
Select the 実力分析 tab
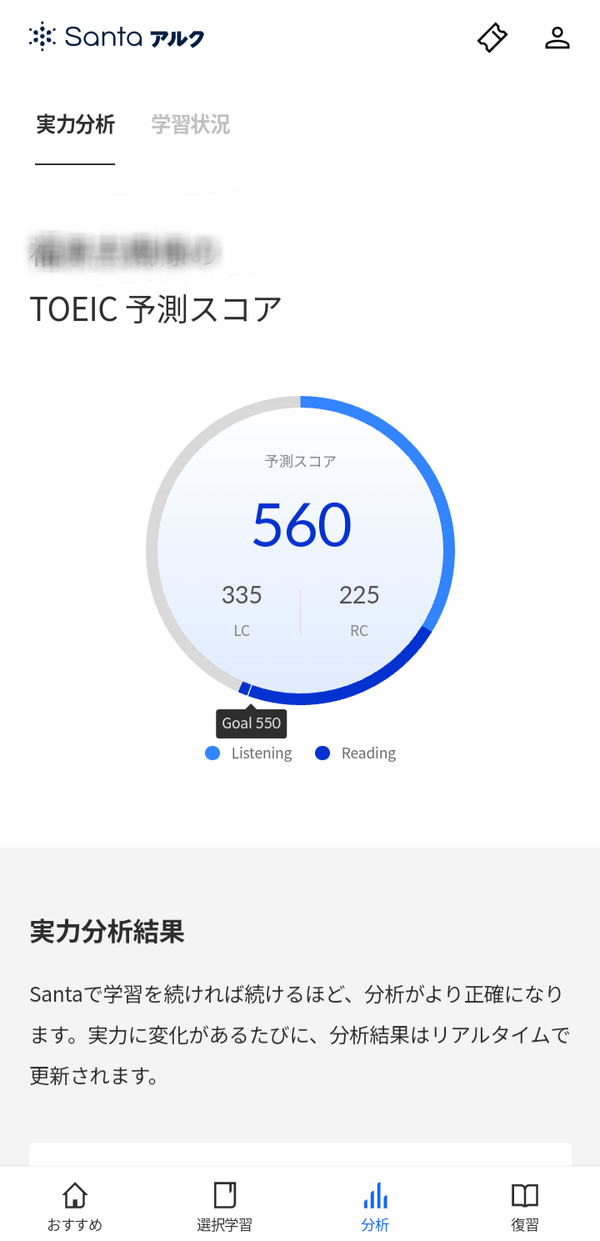75,125
